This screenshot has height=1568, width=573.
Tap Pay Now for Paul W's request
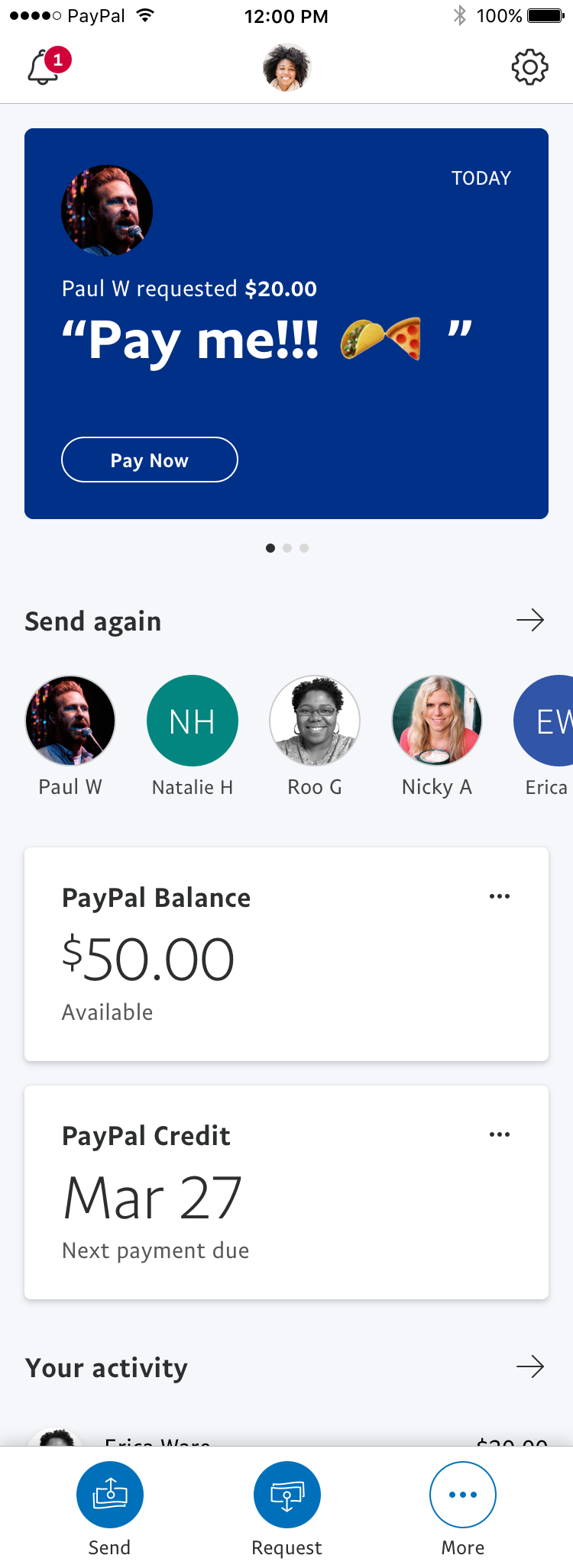[x=150, y=460]
